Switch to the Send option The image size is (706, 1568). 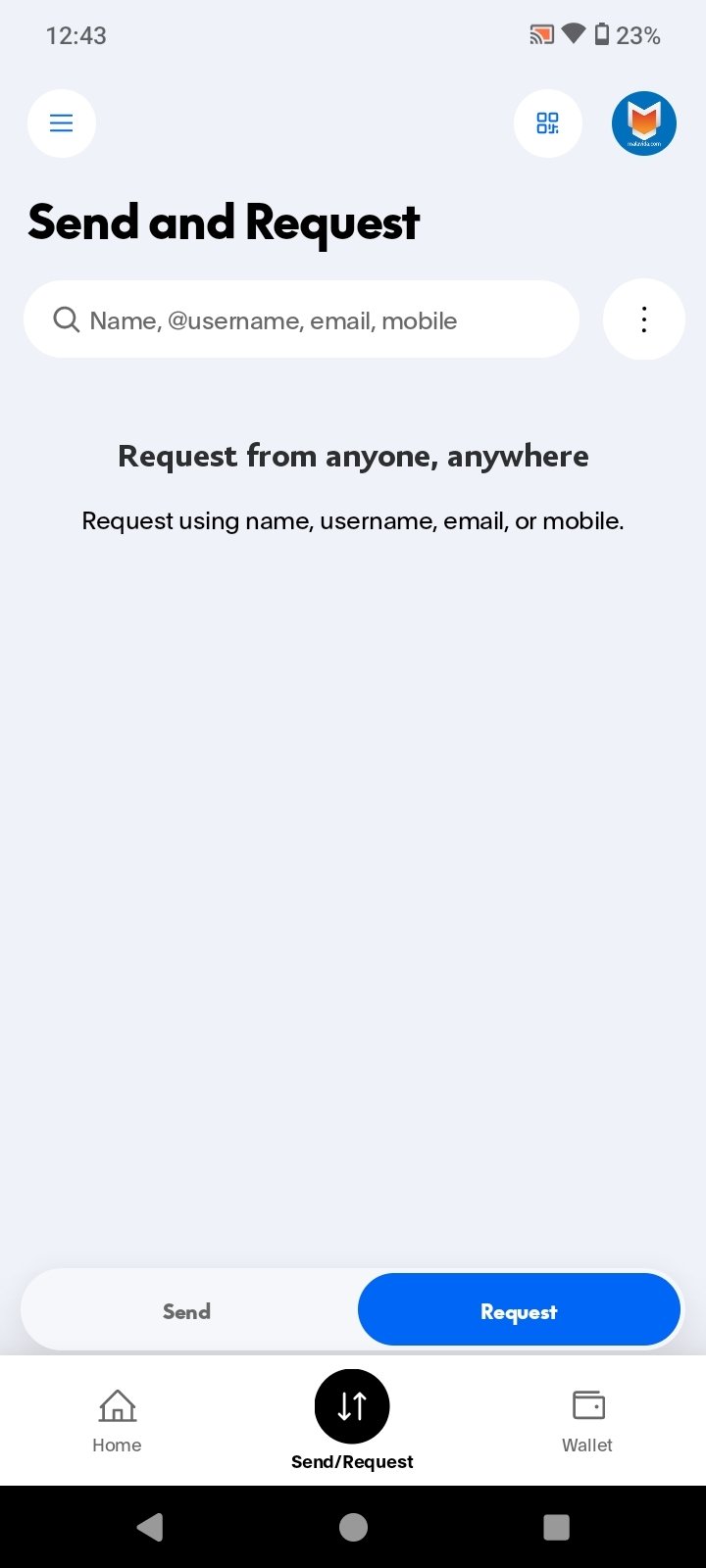(186, 1311)
